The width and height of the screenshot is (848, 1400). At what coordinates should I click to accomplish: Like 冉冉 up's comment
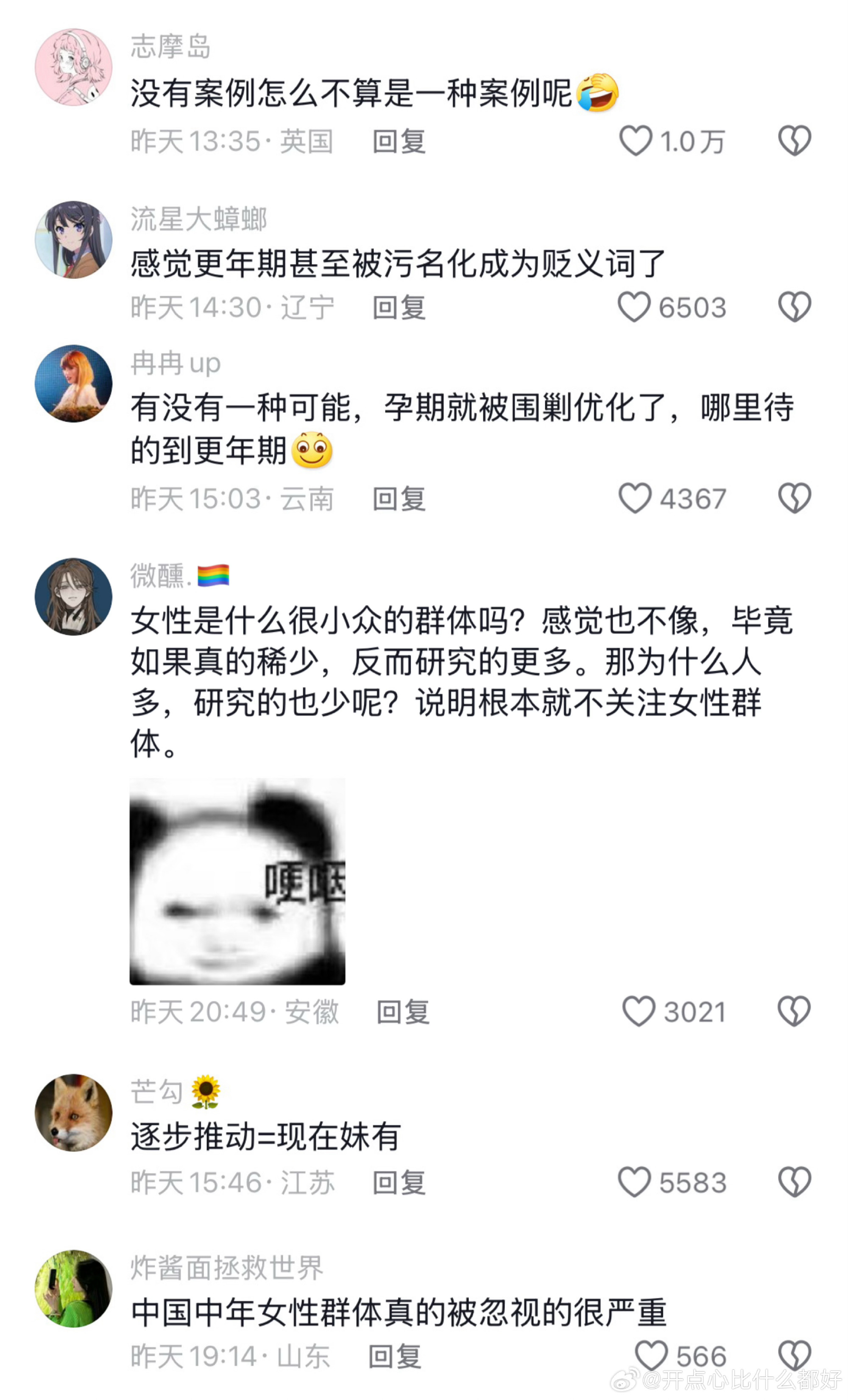point(634,498)
